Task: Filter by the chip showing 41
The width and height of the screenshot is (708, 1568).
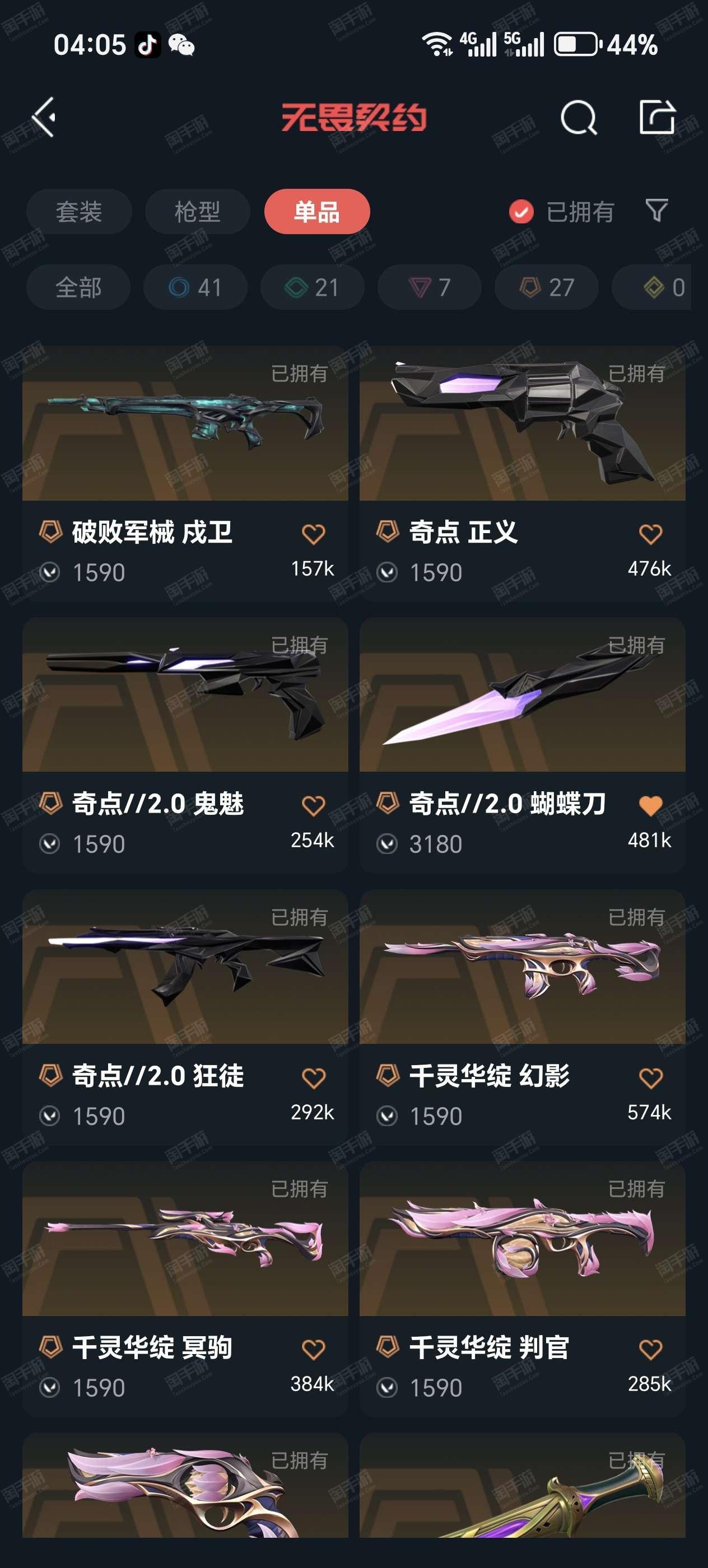Action: tap(195, 287)
